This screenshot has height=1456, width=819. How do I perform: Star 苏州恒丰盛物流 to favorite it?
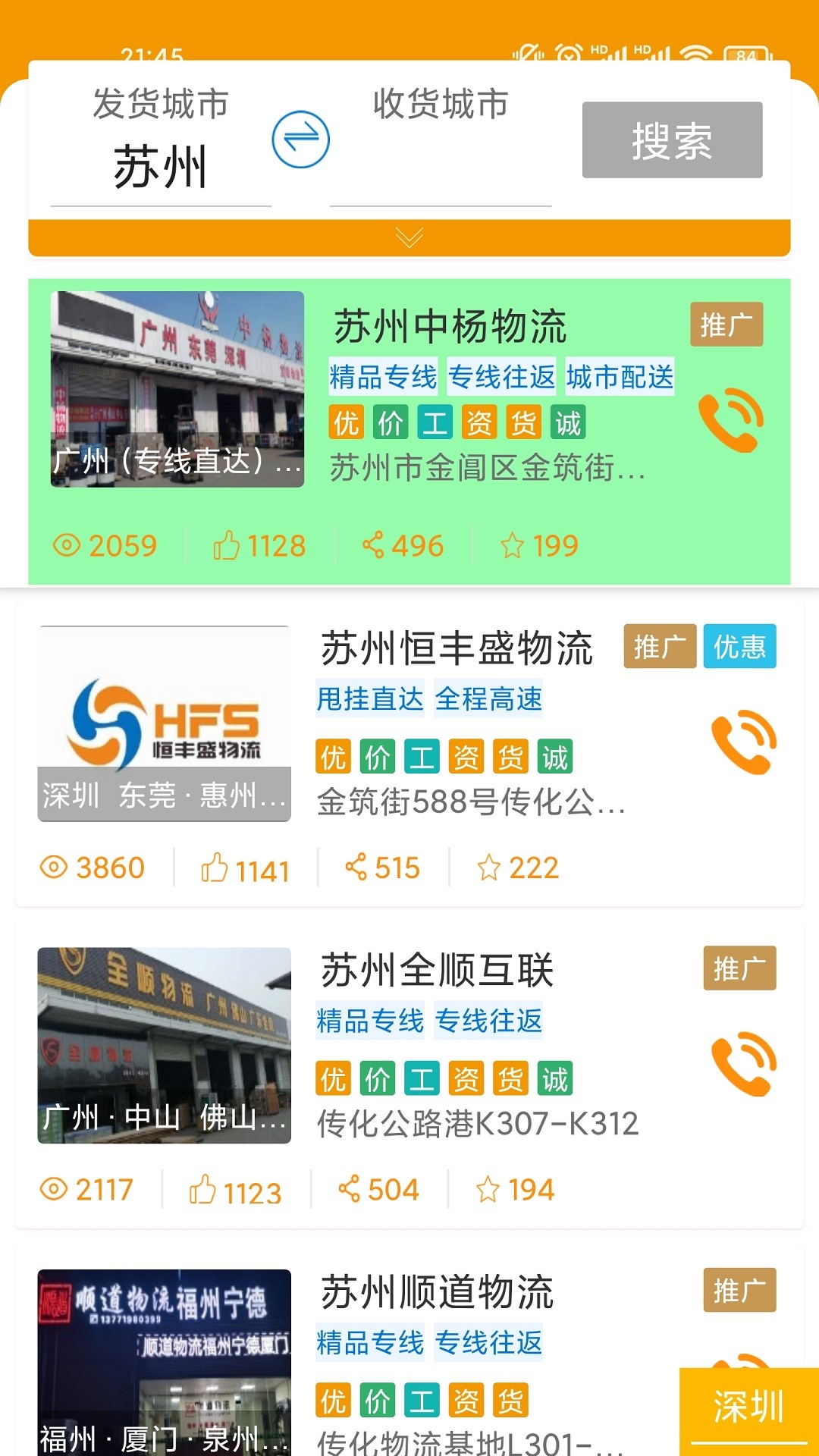point(489,867)
